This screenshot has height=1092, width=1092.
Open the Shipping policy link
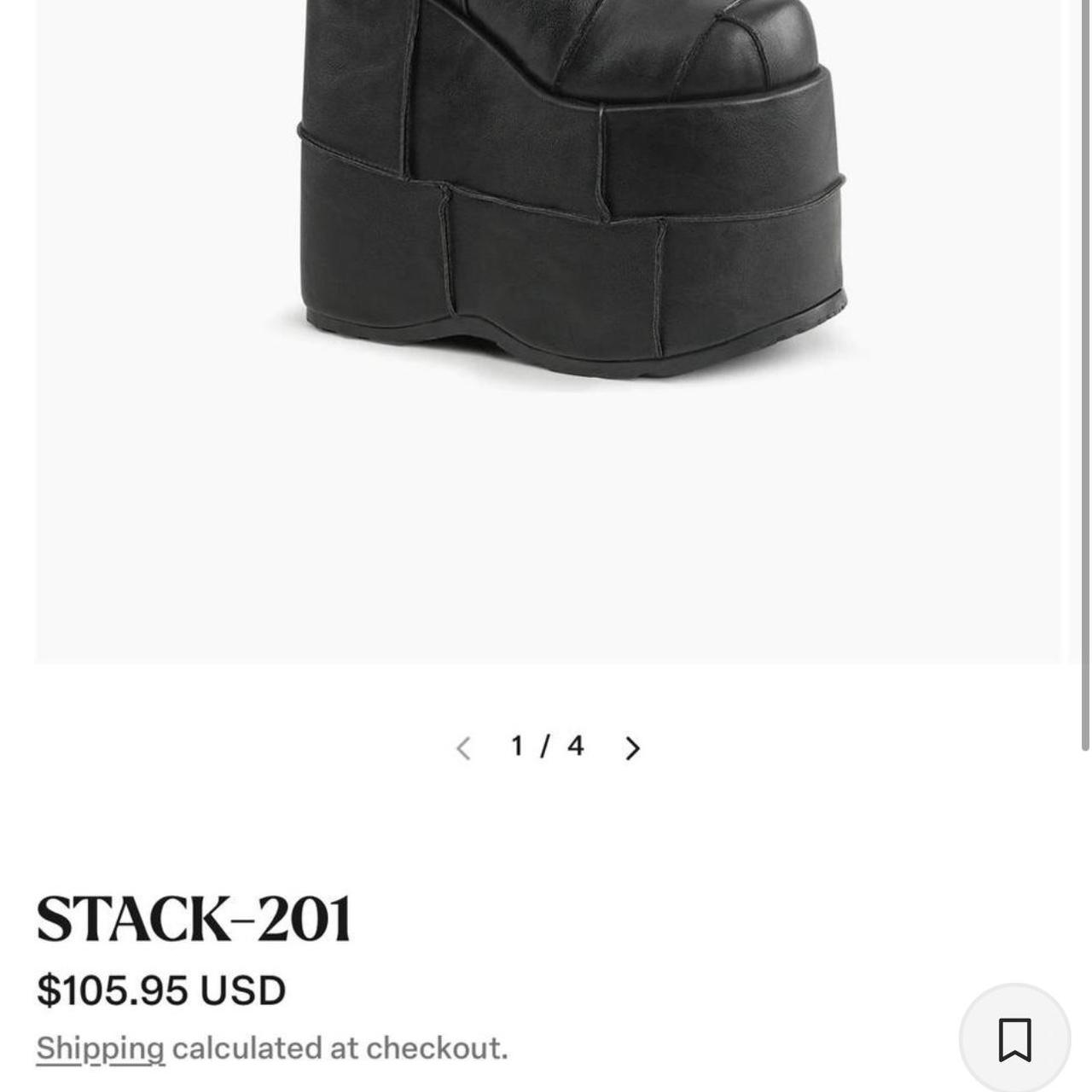coord(100,1048)
